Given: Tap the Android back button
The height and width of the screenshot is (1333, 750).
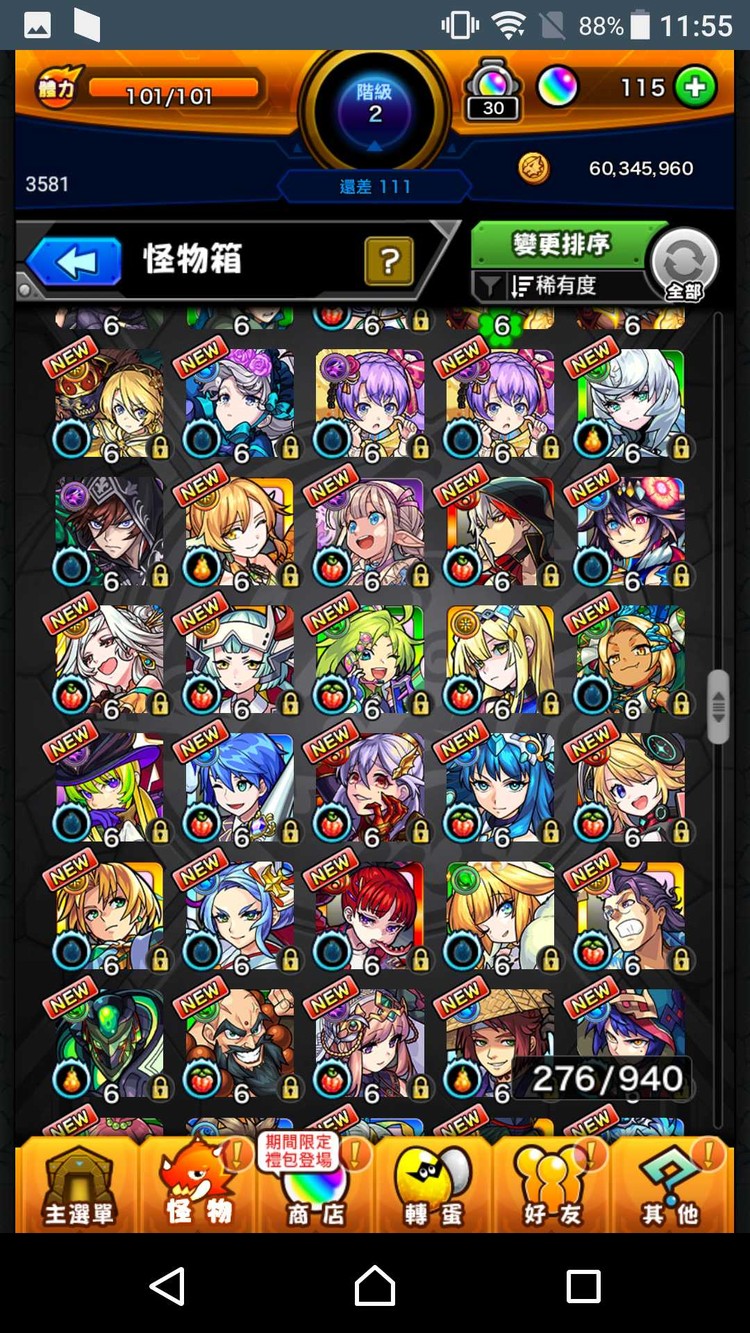Looking at the screenshot, I should pos(168,1285).
